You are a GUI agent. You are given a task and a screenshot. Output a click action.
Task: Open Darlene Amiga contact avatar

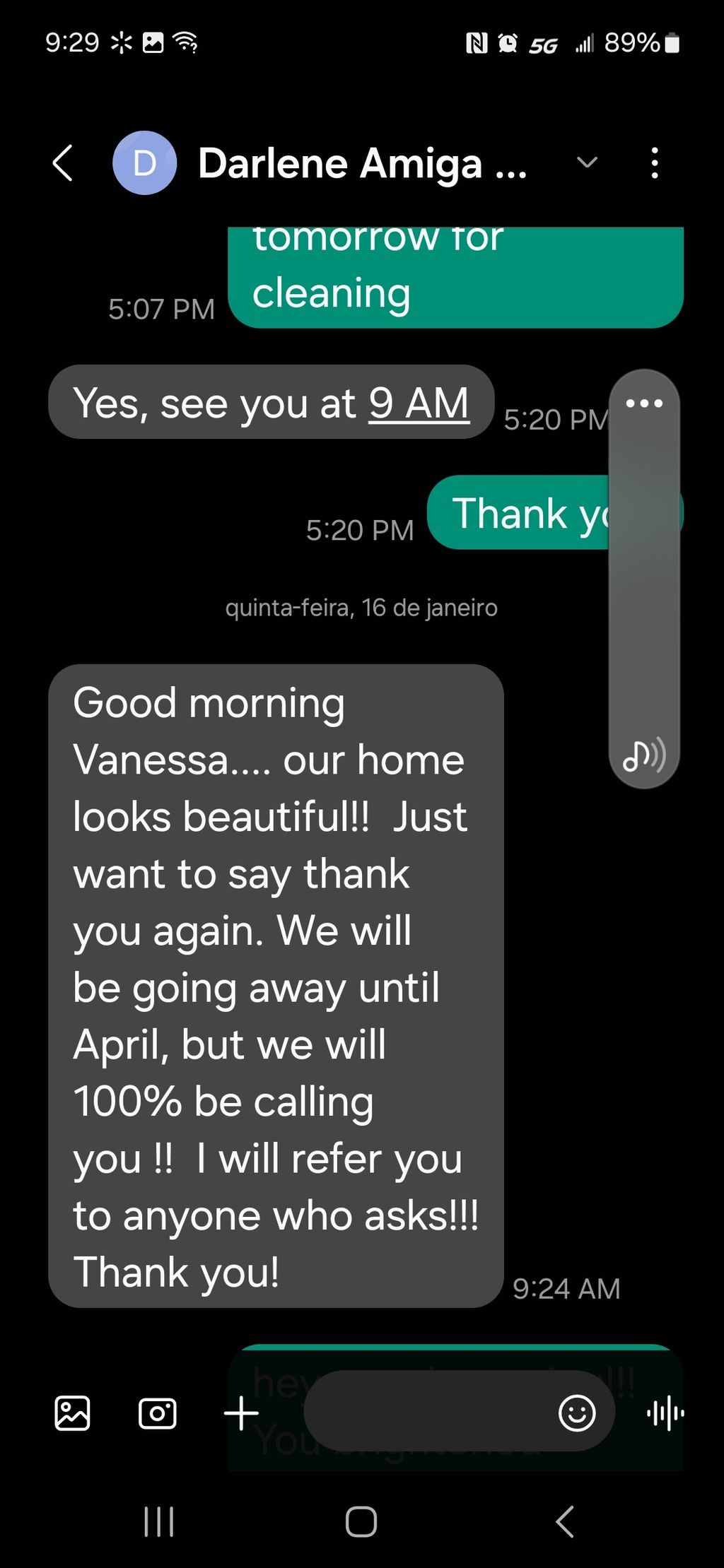coord(144,163)
